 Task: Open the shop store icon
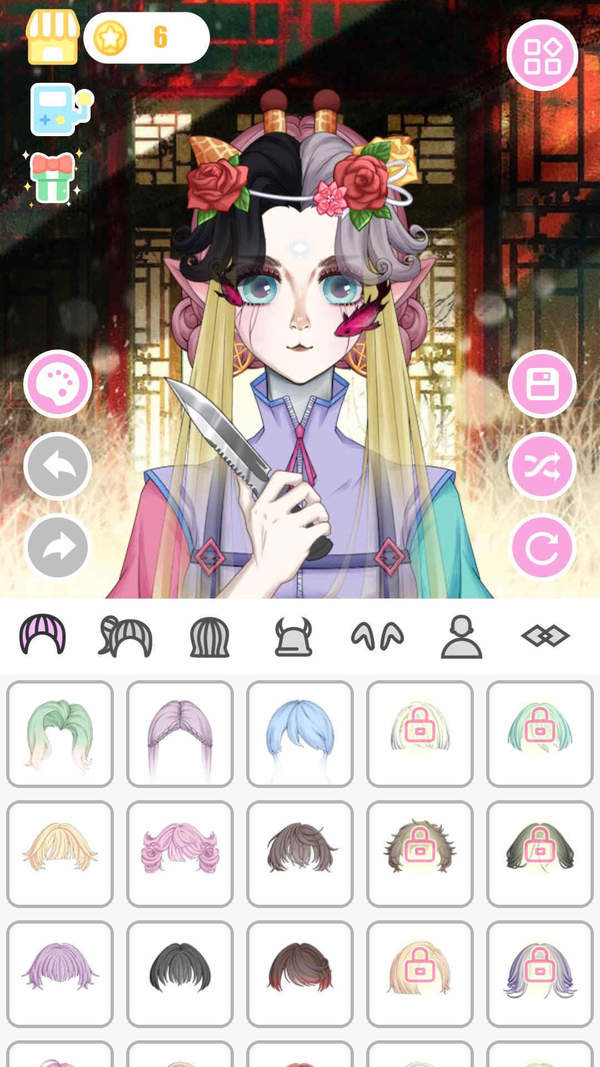(53, 38)
